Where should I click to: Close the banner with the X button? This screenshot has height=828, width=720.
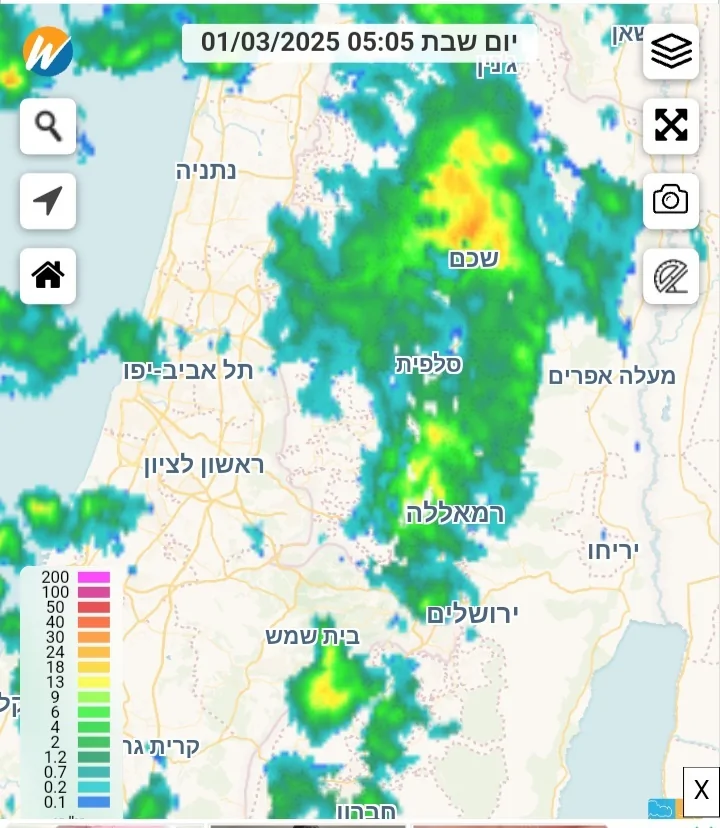pos(701,790)
